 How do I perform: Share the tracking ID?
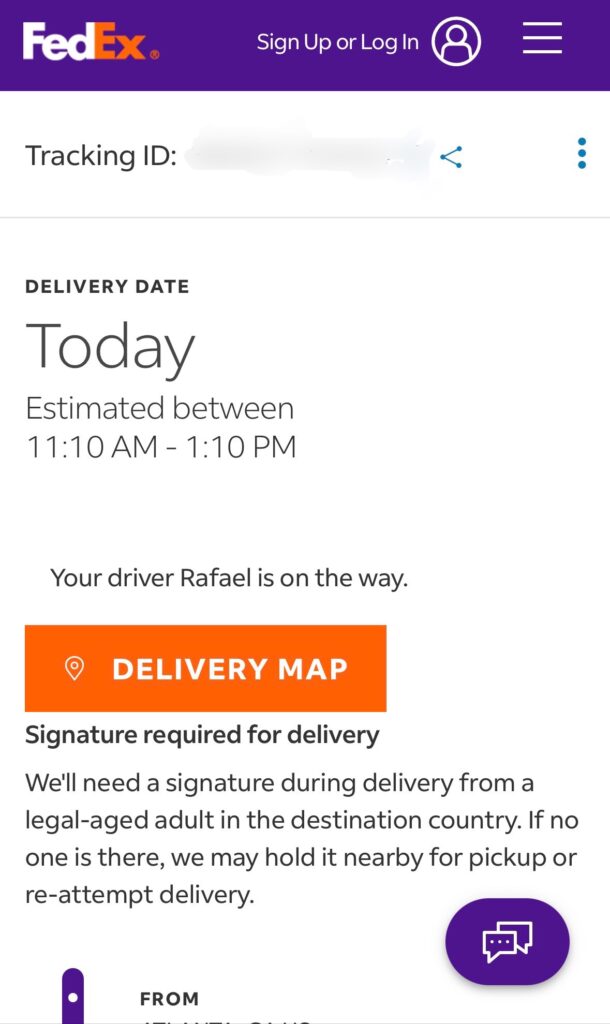coord(451,157)
